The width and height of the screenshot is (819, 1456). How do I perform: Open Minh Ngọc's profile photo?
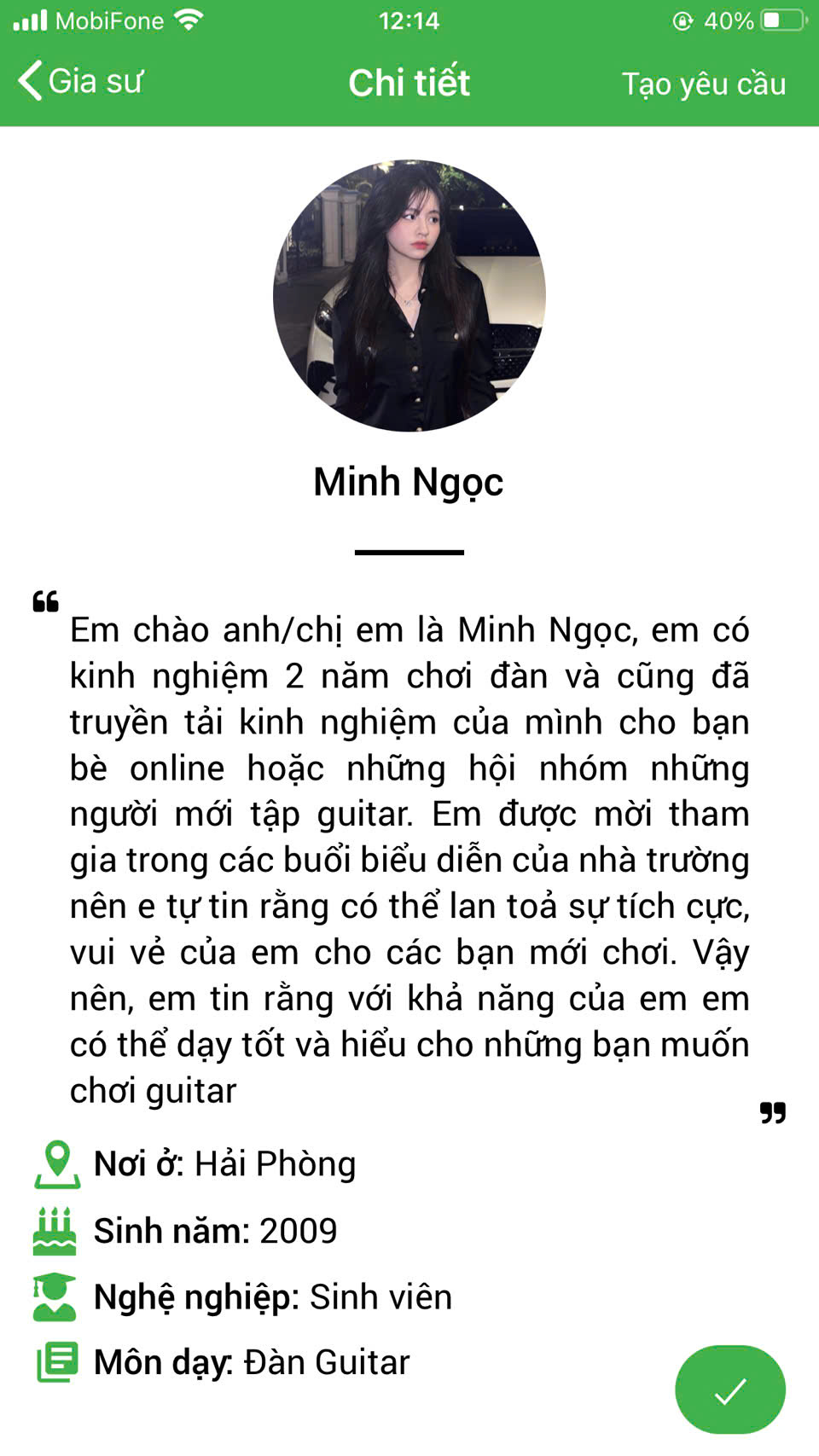[x=409, y=295]
